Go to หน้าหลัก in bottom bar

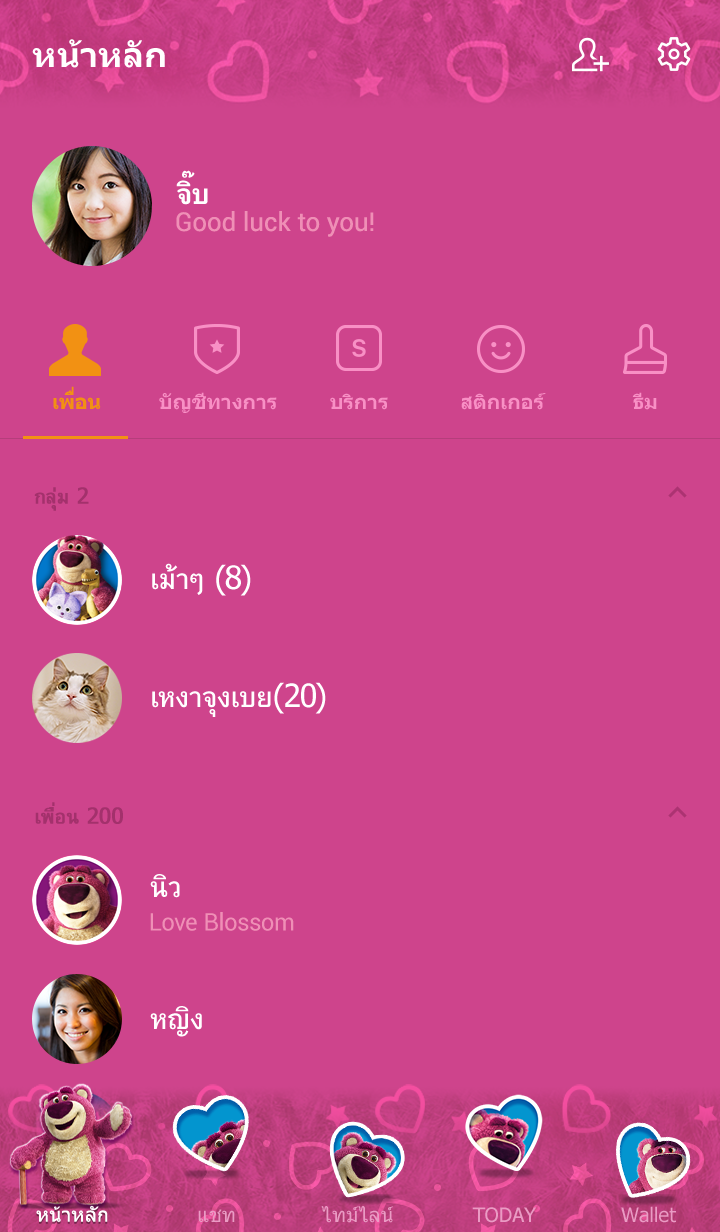pos(72,1160)
